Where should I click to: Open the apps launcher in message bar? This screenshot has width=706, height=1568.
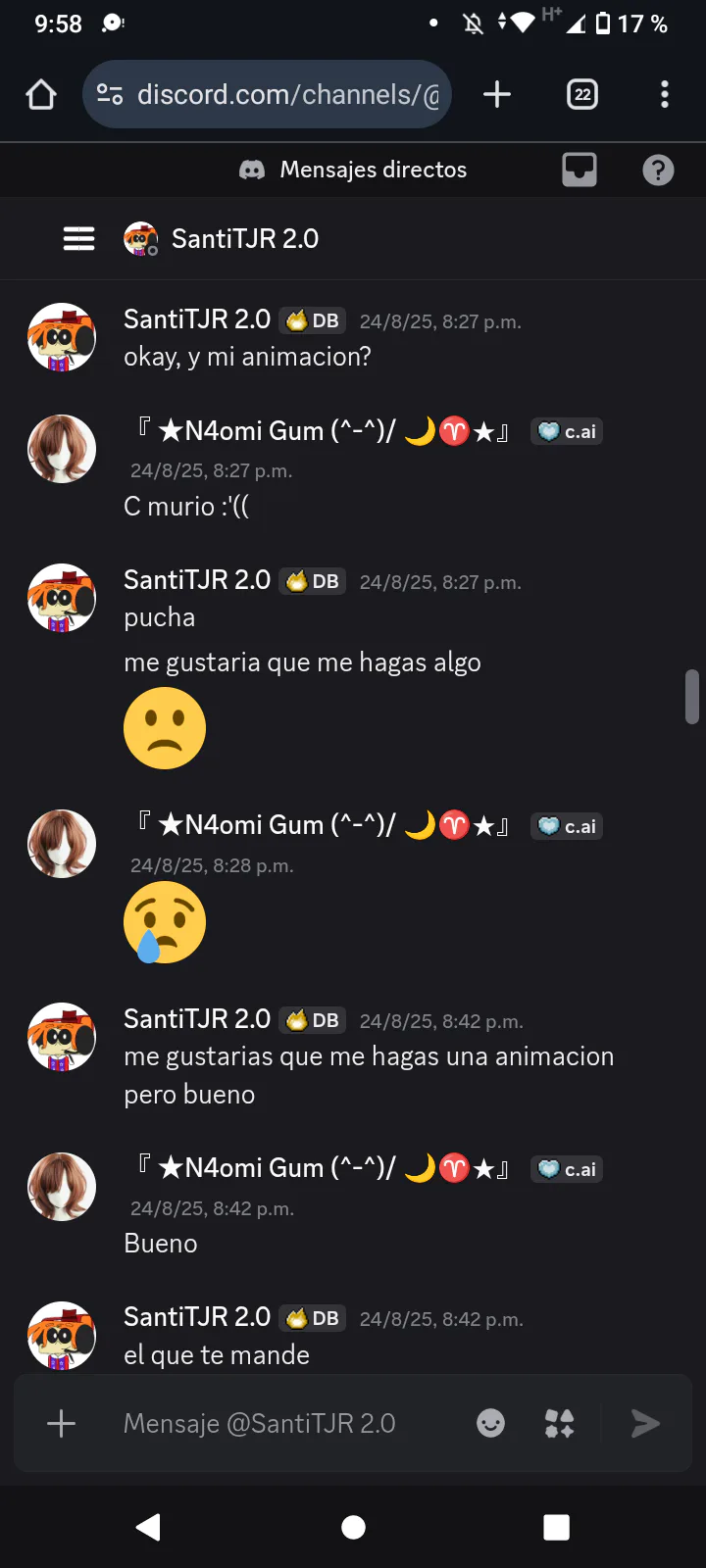pos(560,1423)
